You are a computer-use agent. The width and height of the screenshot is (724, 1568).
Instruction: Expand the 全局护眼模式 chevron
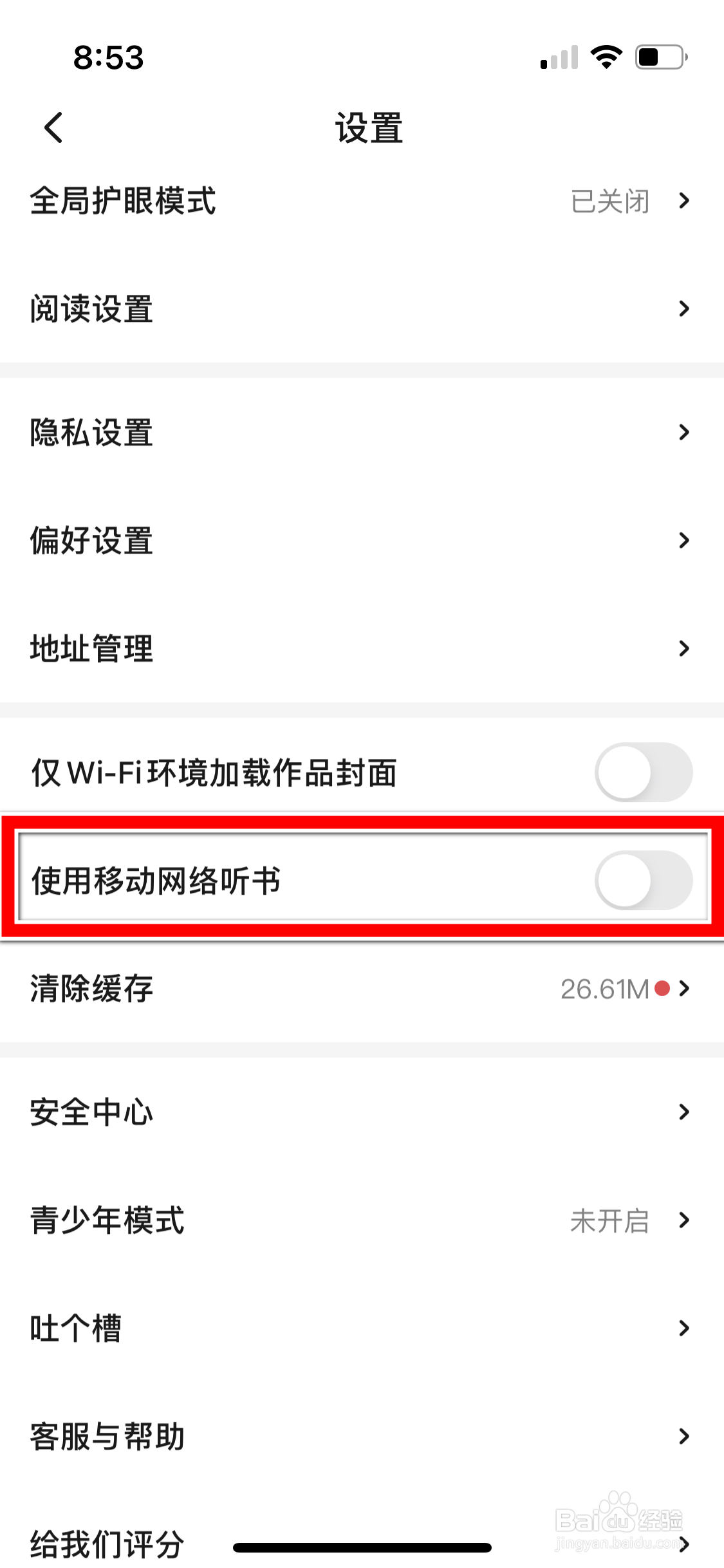coord(684,201)
